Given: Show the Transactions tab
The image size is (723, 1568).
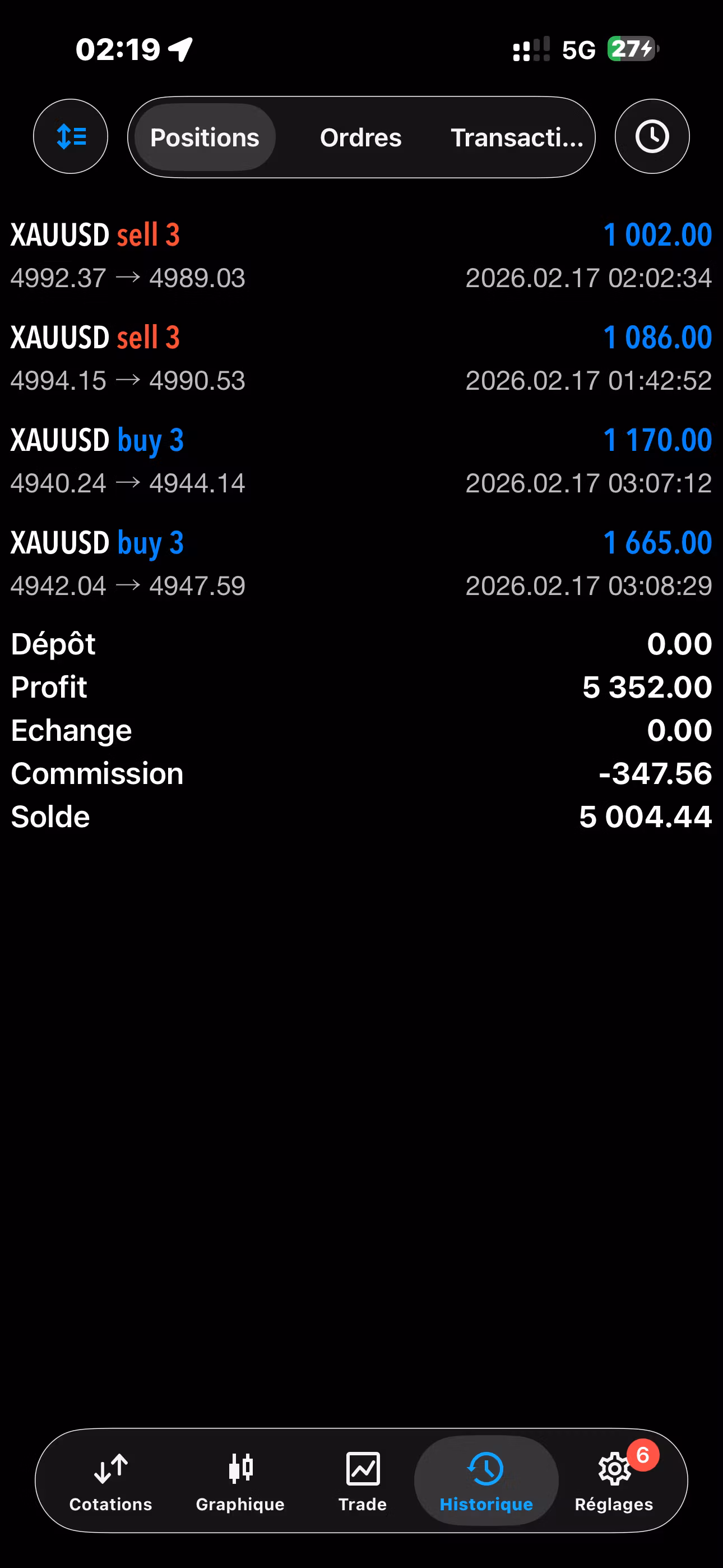Looking at the screenshot, I should 516,137.
